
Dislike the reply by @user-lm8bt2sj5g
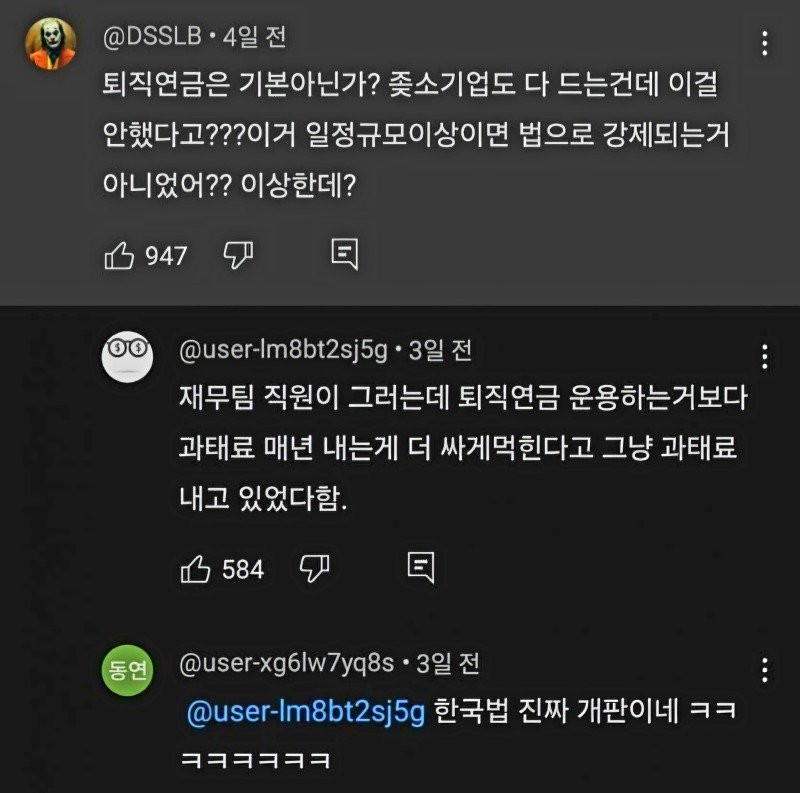314,569
